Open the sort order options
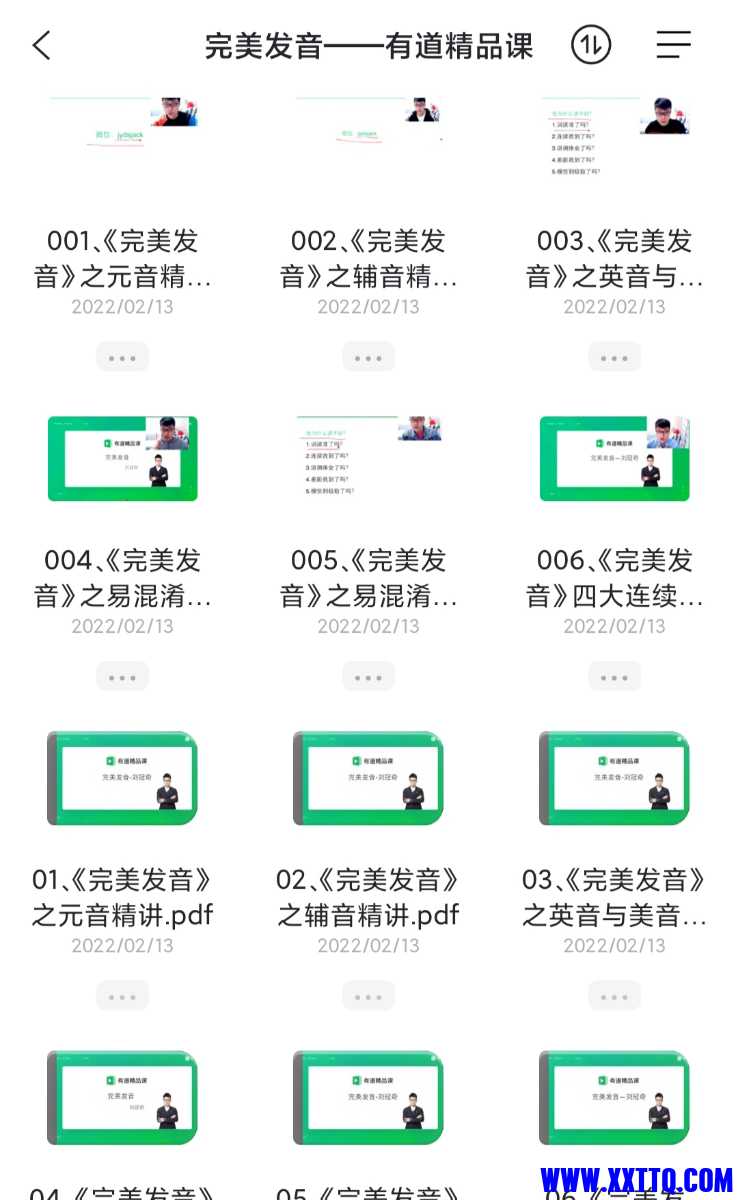 (x=591, y=45)
